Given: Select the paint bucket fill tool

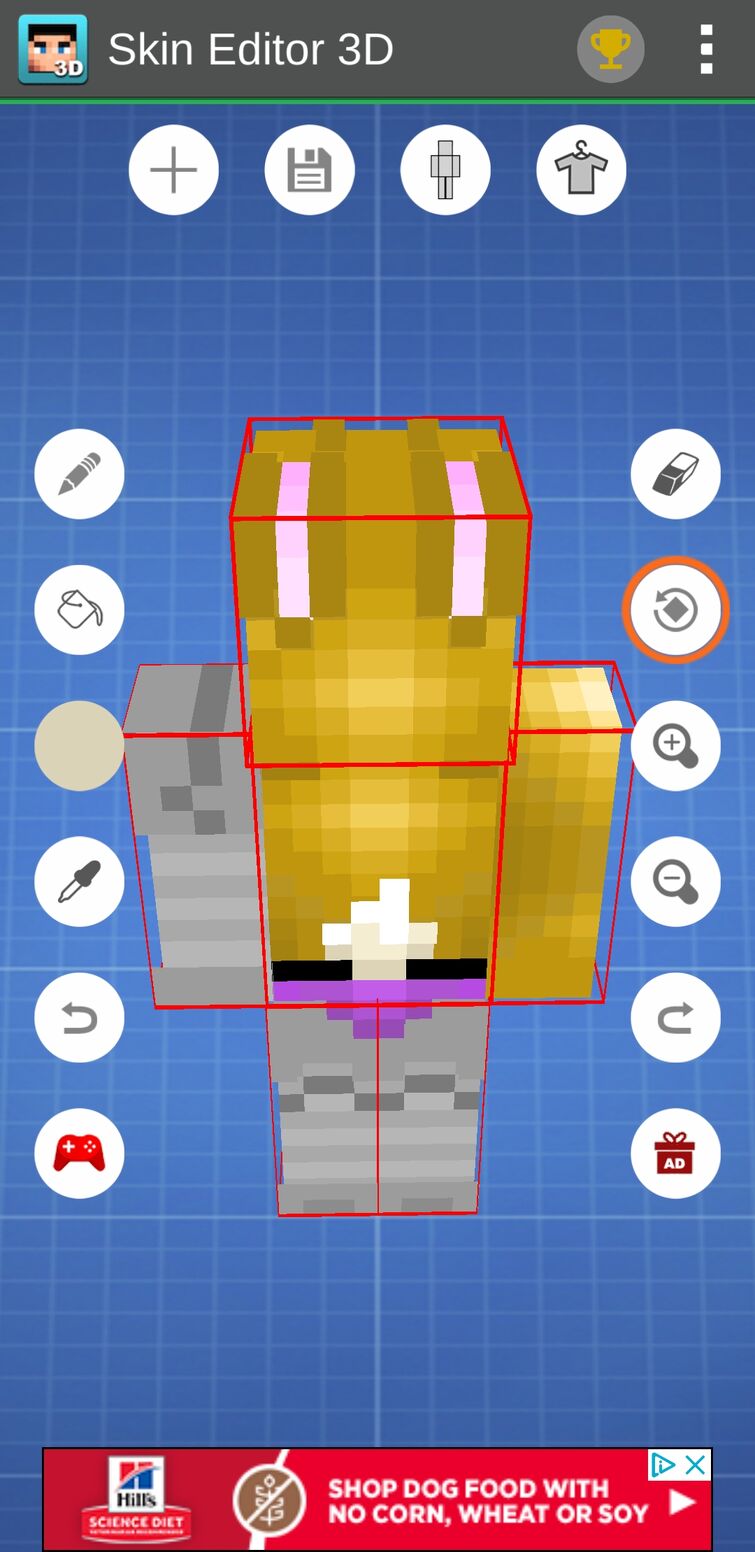Looking at the screenshot, I should pos(79,609).
